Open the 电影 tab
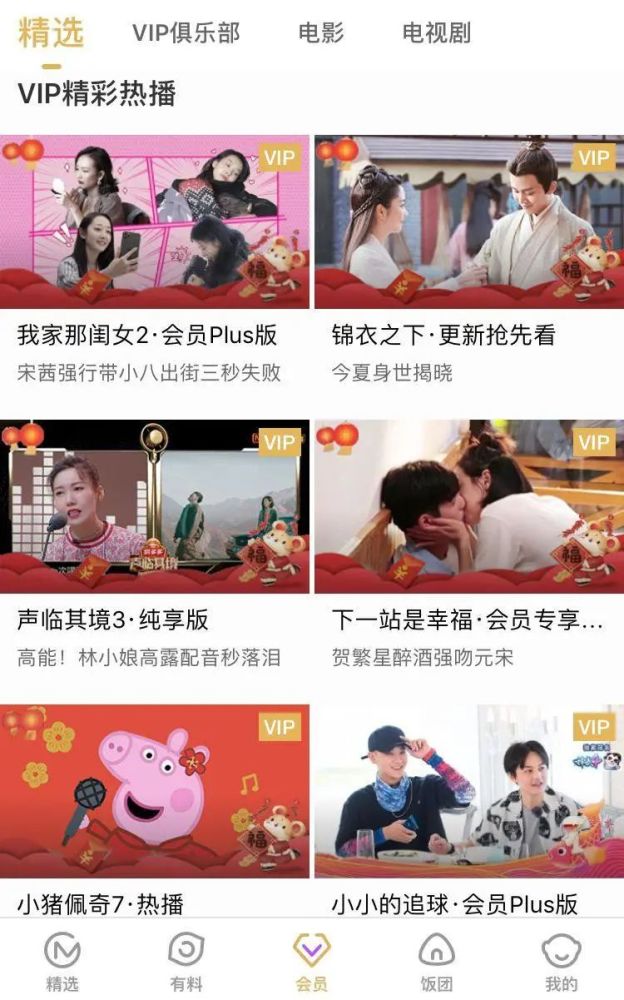Image resolution: width=624 pixels, height=1000 pixels. [321, 33]
